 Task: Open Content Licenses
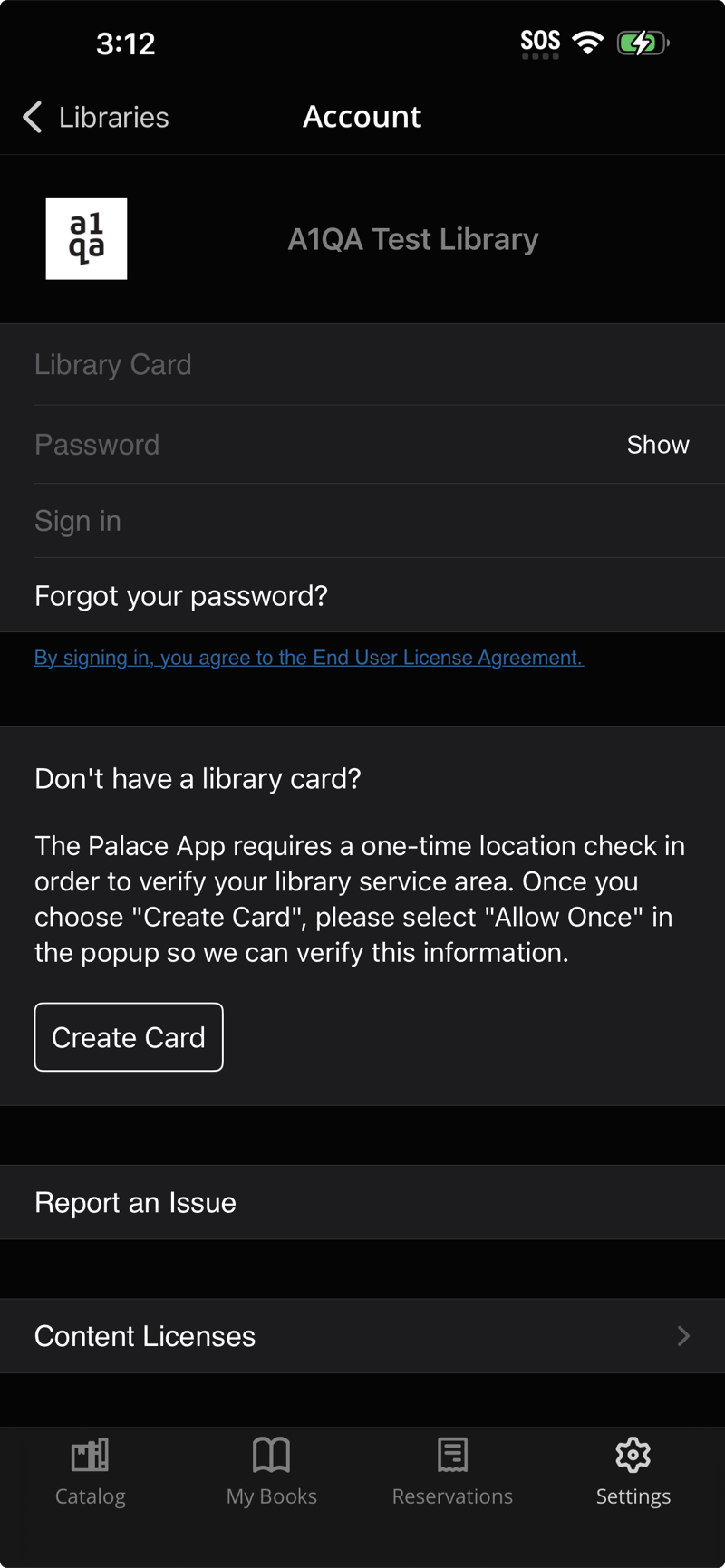click(x=362, y=1336)
